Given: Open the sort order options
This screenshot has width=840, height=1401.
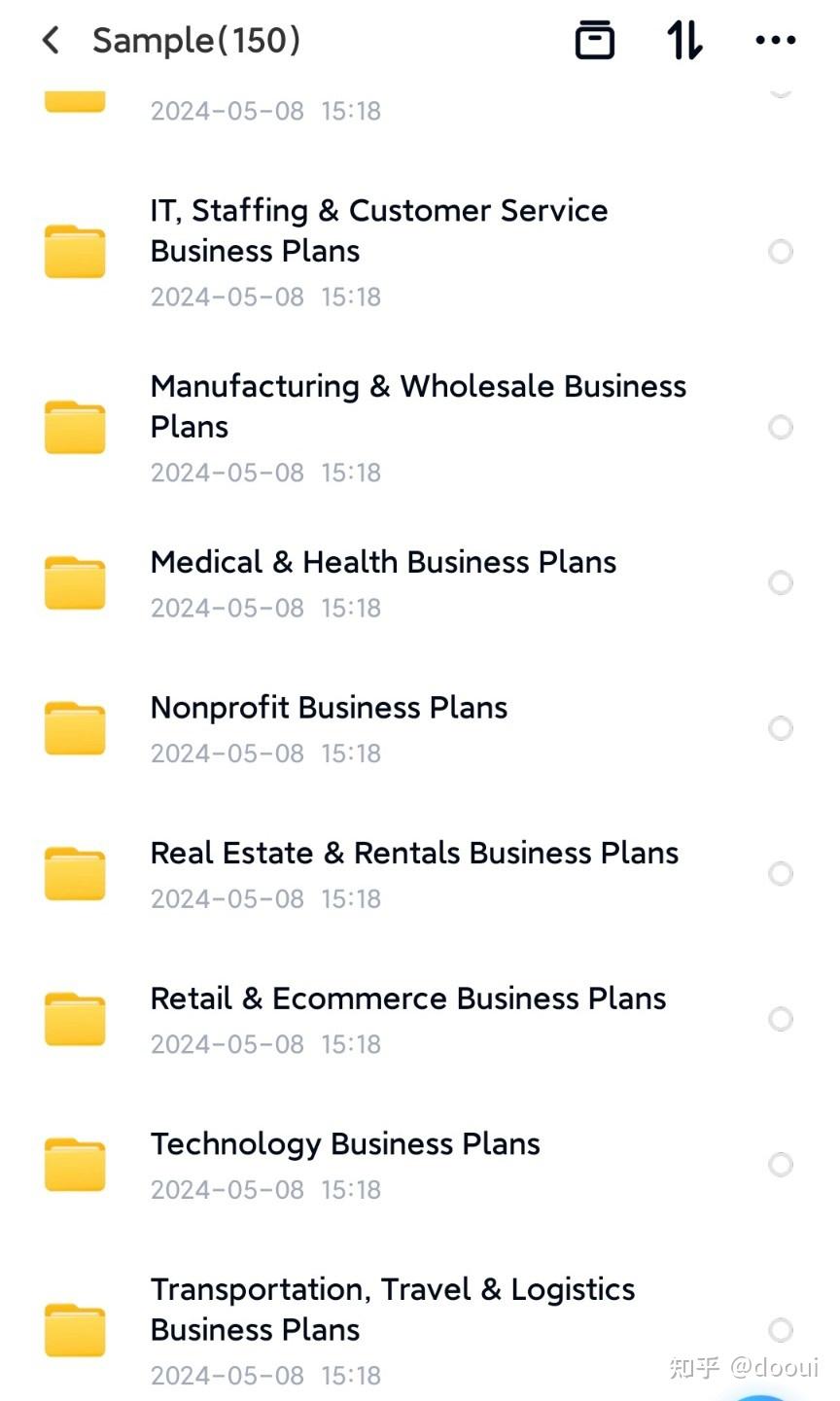Looking at the screenshot, I should [684, 41].
